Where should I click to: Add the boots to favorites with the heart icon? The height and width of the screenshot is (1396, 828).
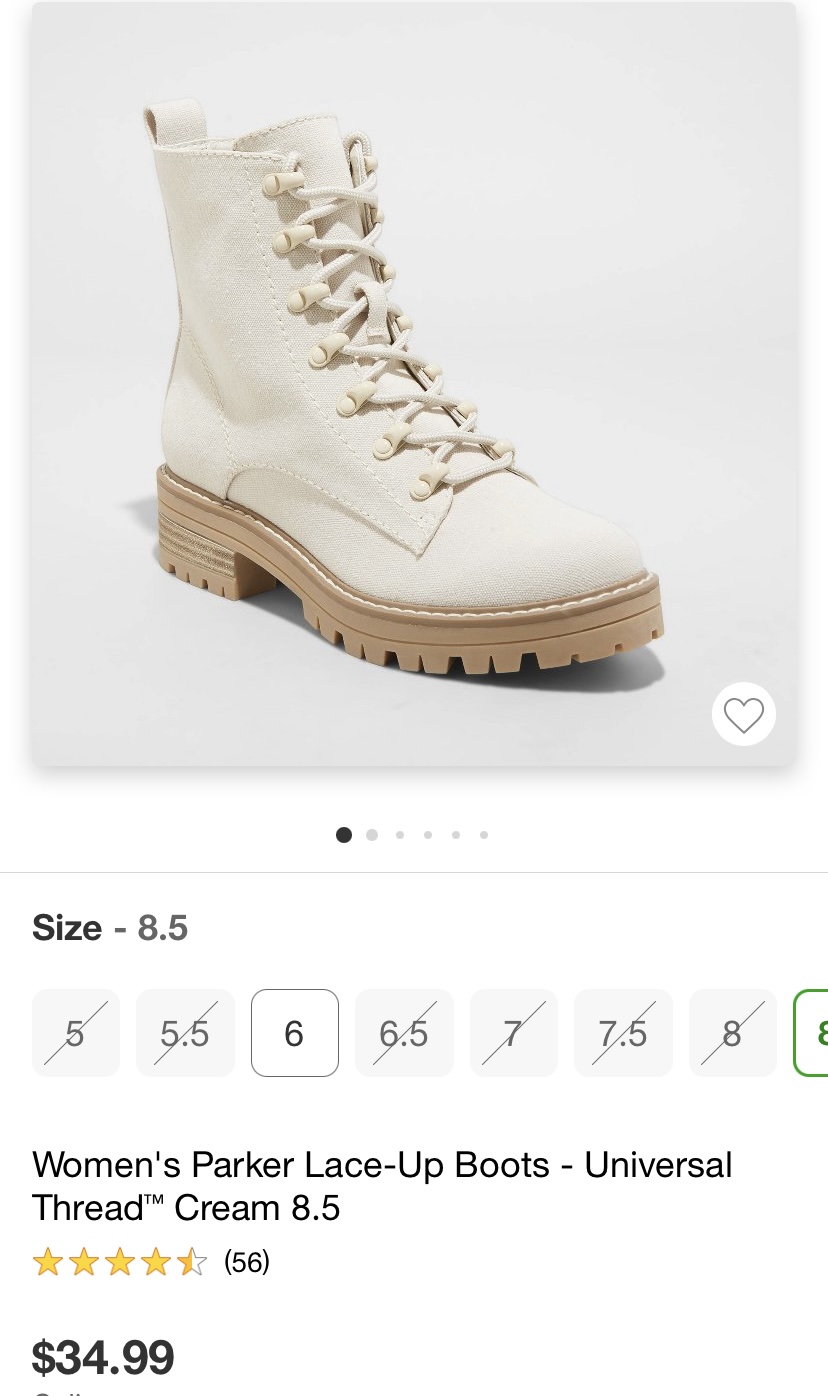coord(743,714)
